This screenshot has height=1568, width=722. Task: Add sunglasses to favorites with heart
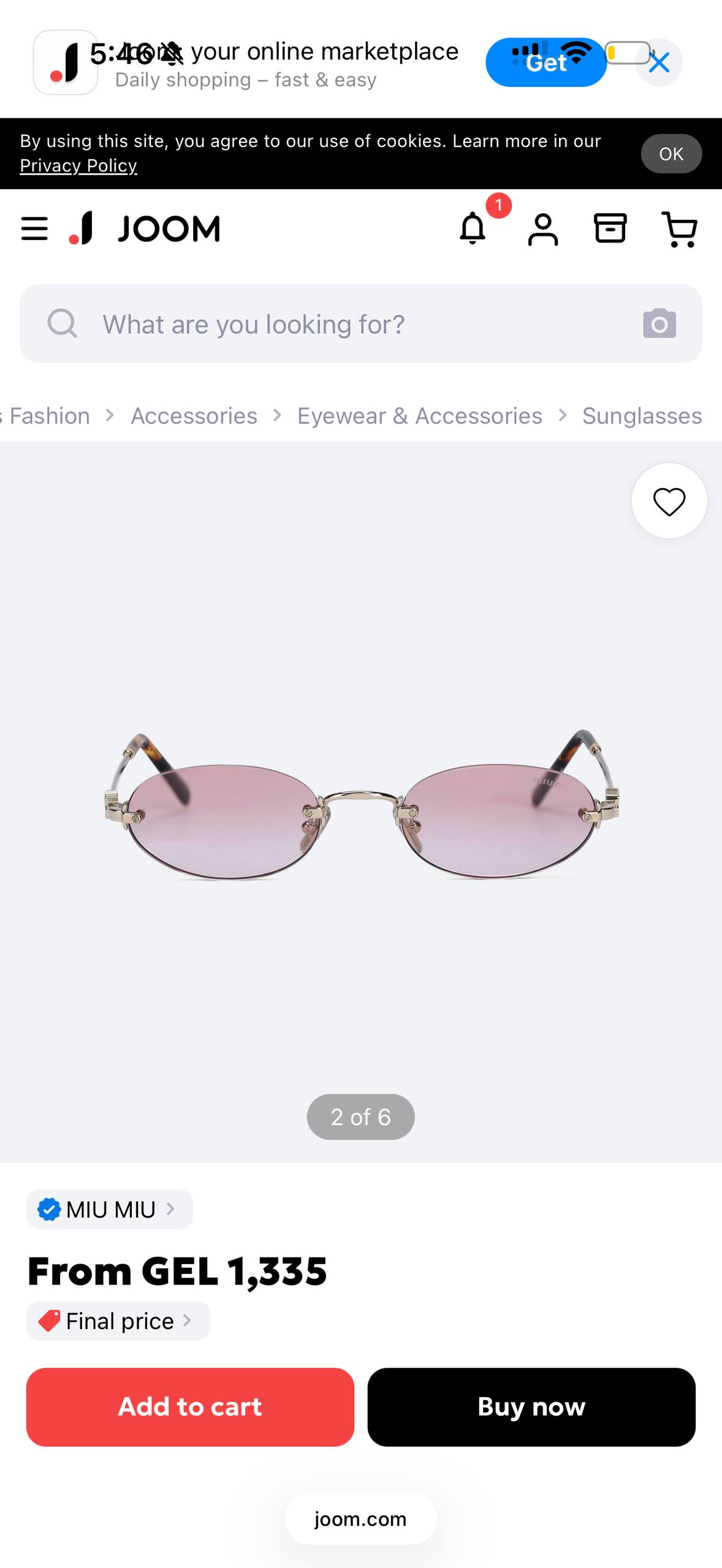click(x=669, y=501)
